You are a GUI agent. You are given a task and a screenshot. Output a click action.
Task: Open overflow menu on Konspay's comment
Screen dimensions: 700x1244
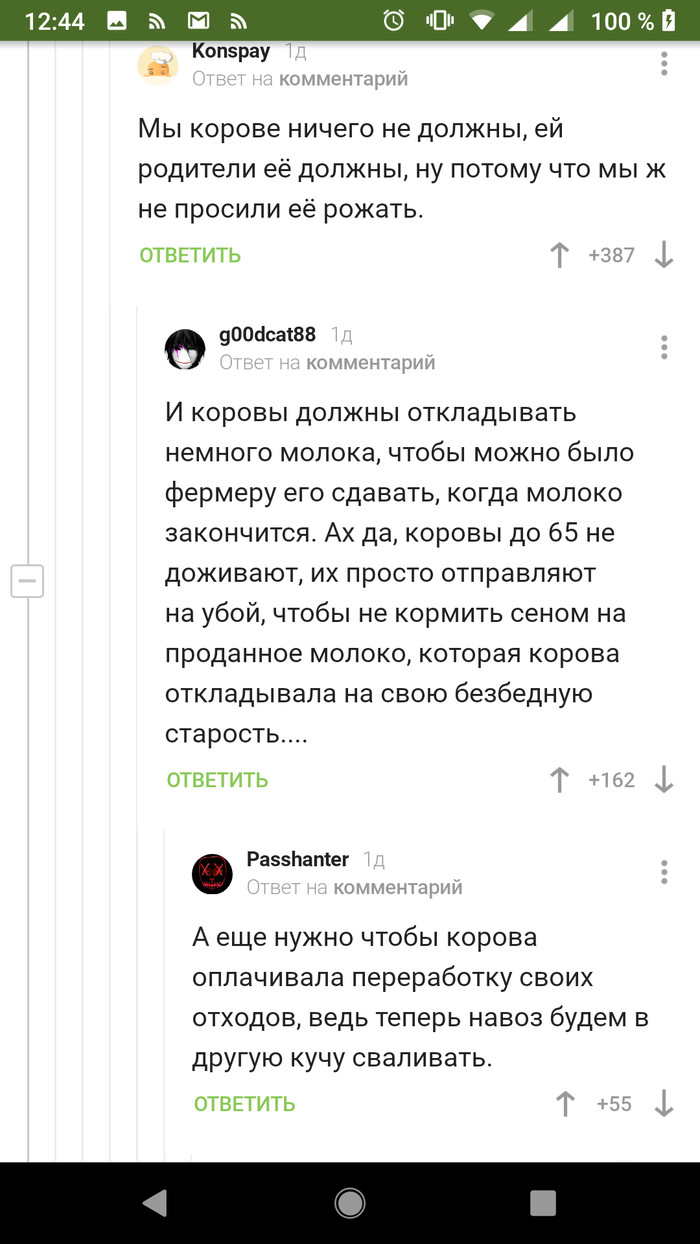pos(664,64)
